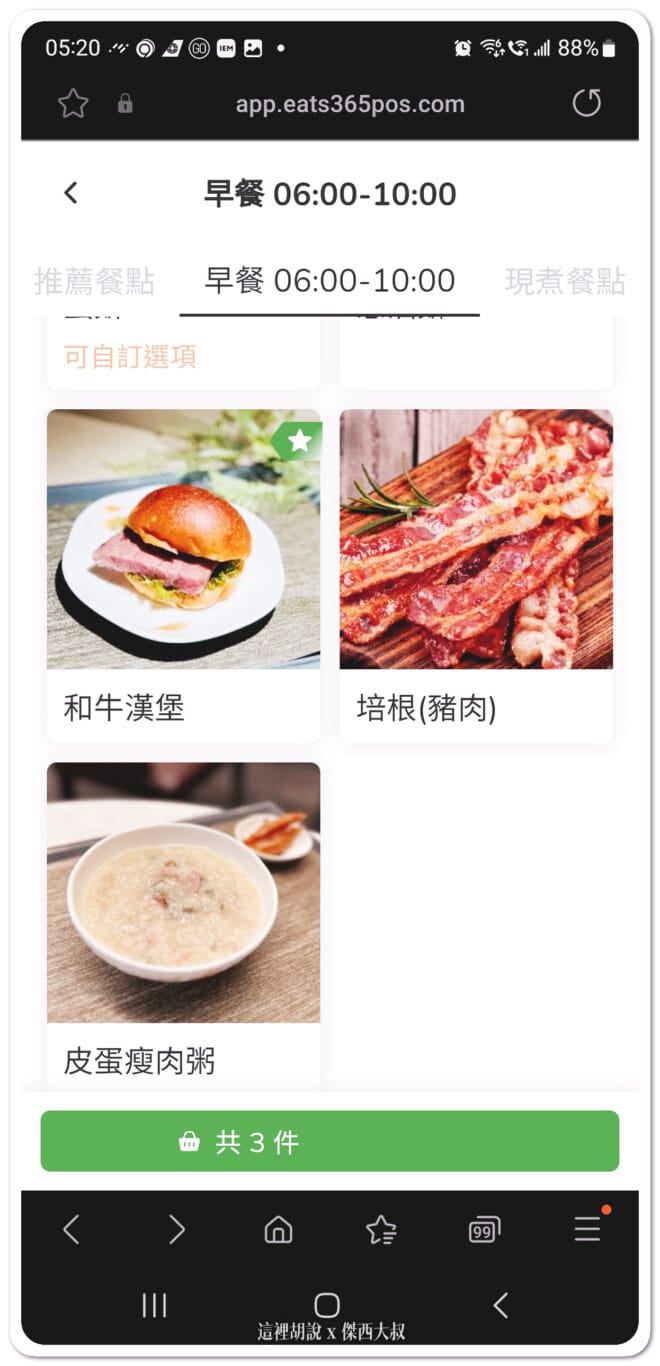
Task: Select the 早餐 06:00-10:00 tab
Action: (329, 281)
